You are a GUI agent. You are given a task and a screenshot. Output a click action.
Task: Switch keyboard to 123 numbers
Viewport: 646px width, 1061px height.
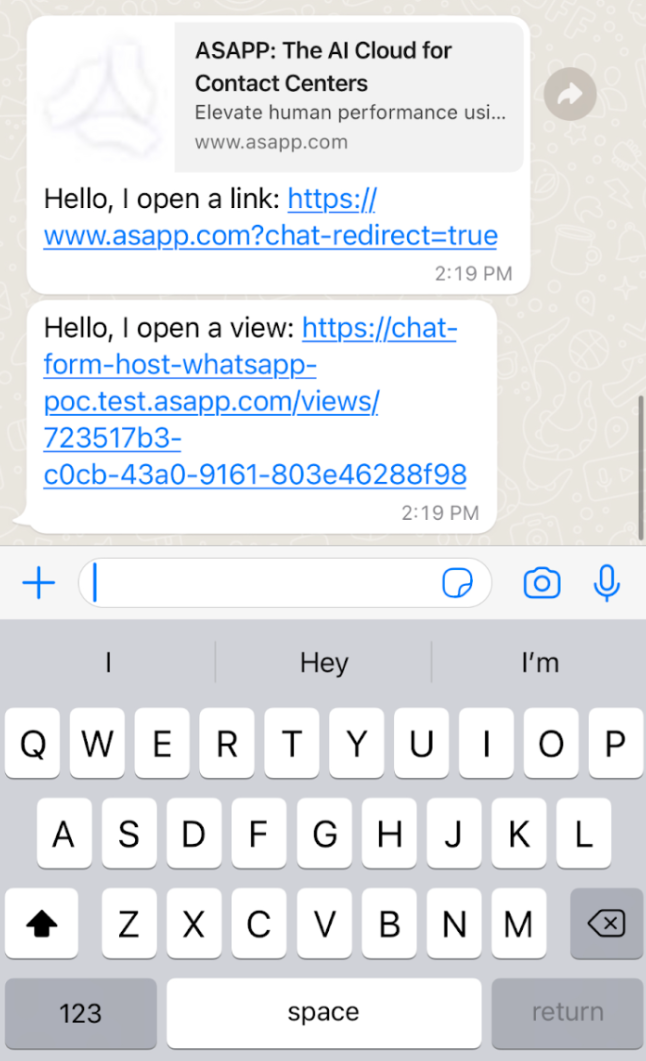(x=81, y=1013)
